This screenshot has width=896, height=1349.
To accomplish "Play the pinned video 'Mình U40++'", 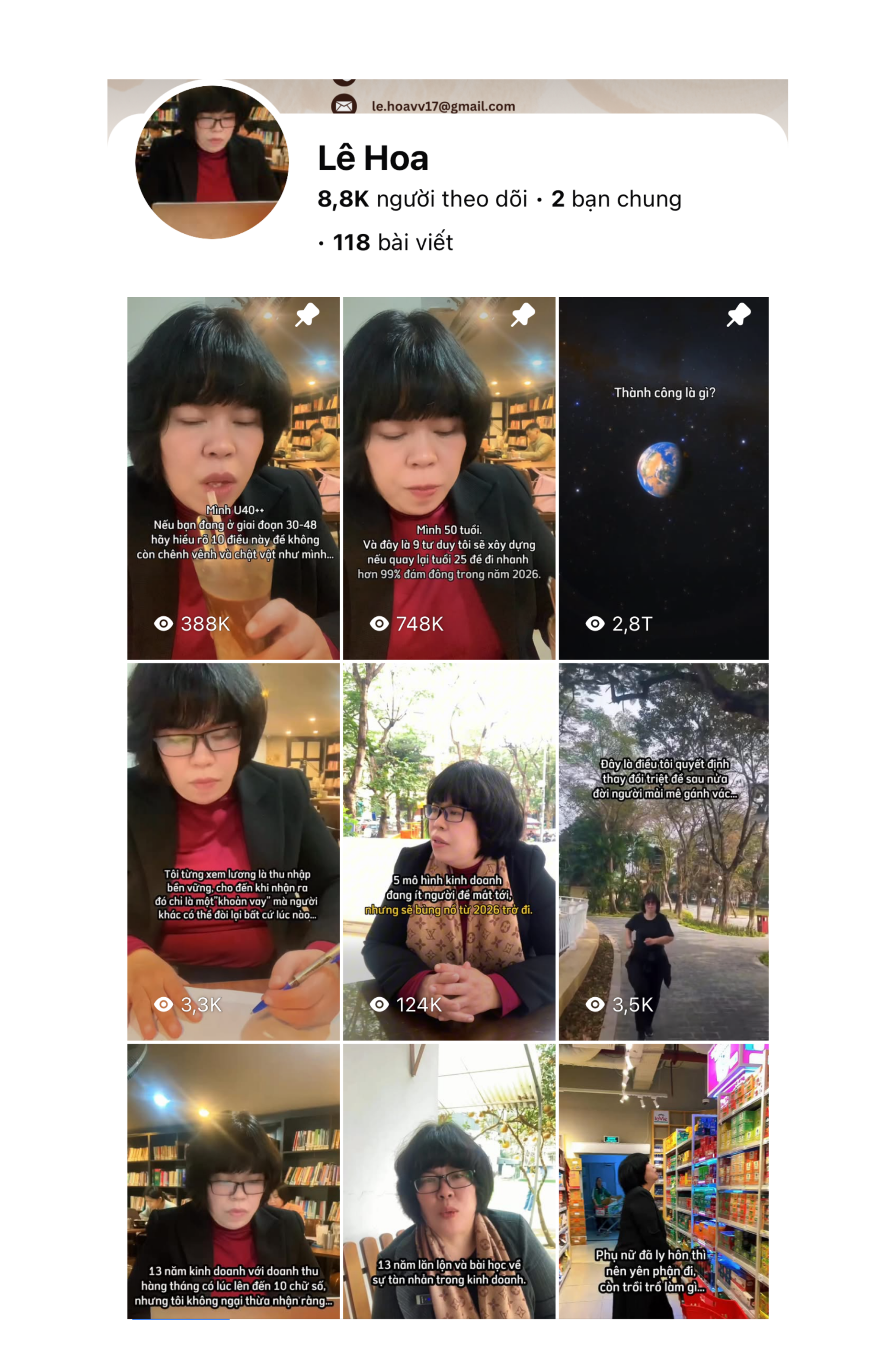I will [233, 478].
